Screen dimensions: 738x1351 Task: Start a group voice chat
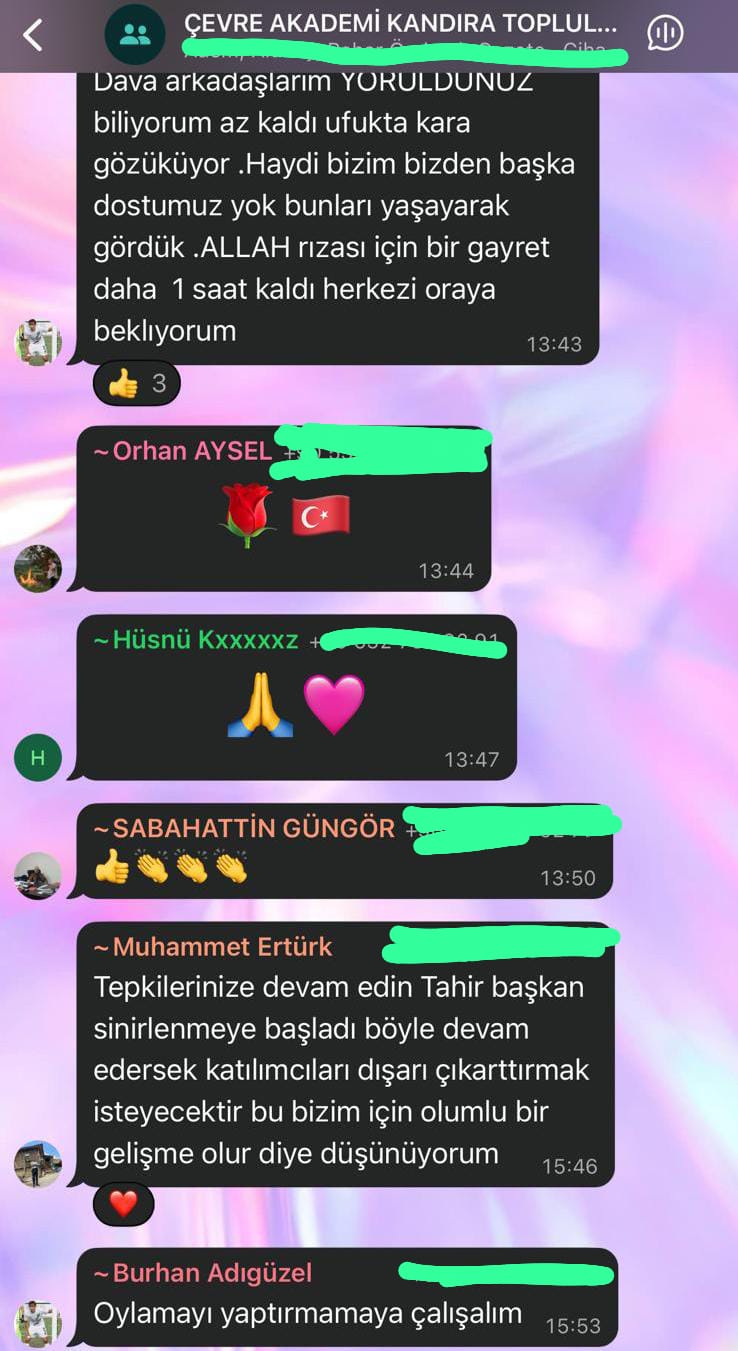point(665,35)
